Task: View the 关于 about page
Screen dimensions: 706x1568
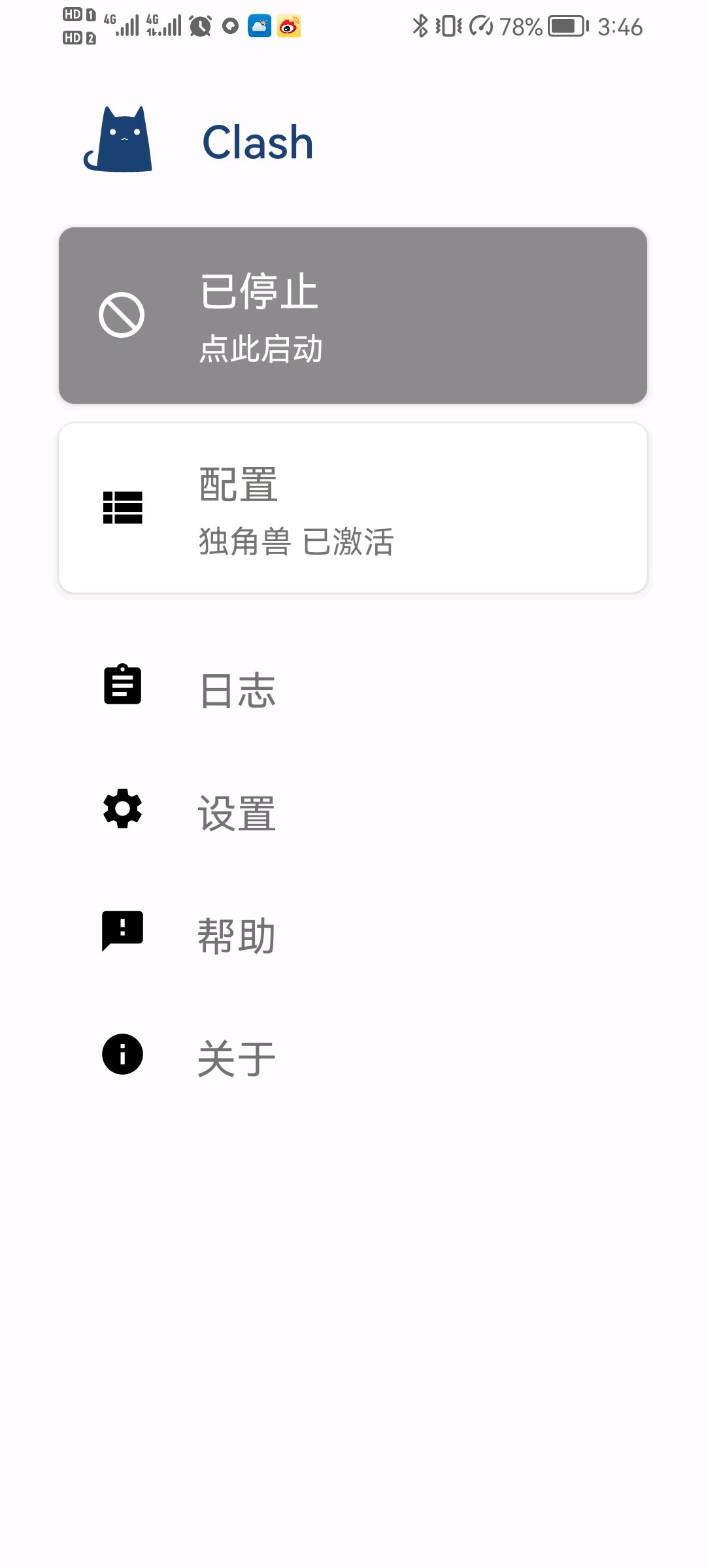Action: [x=353, y=1058]
